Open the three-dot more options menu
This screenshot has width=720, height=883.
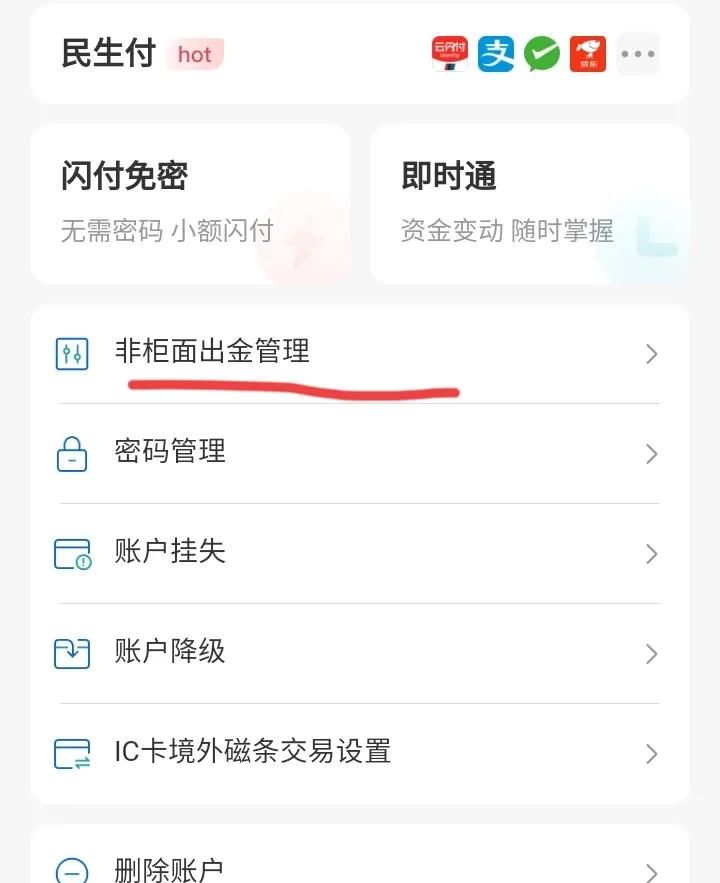(x=638, y=55)
